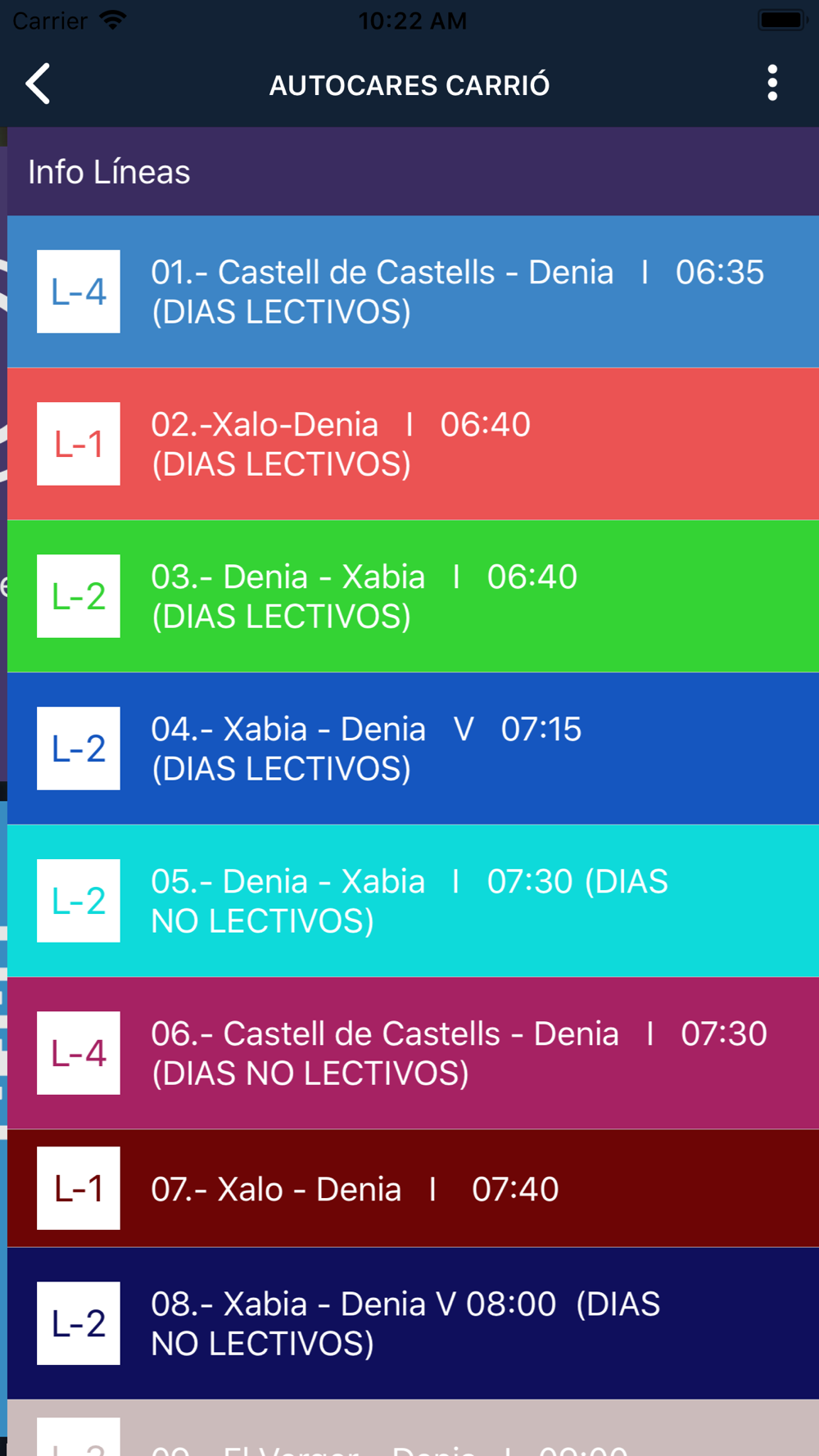819x1456 pixels.
Task: Select the 02 Xalo-Denia 06:40 line
Action: [413, 444]
